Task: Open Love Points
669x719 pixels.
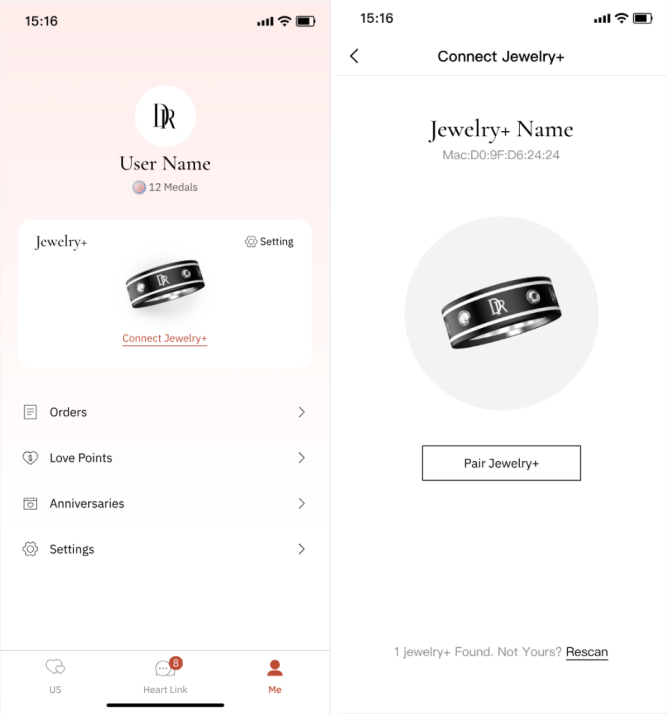Action: 165,458
